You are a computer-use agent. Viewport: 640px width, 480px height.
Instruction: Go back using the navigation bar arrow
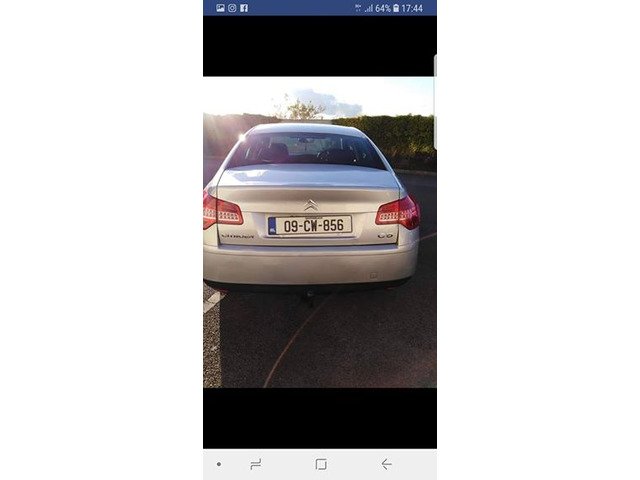tap(386, 464)
